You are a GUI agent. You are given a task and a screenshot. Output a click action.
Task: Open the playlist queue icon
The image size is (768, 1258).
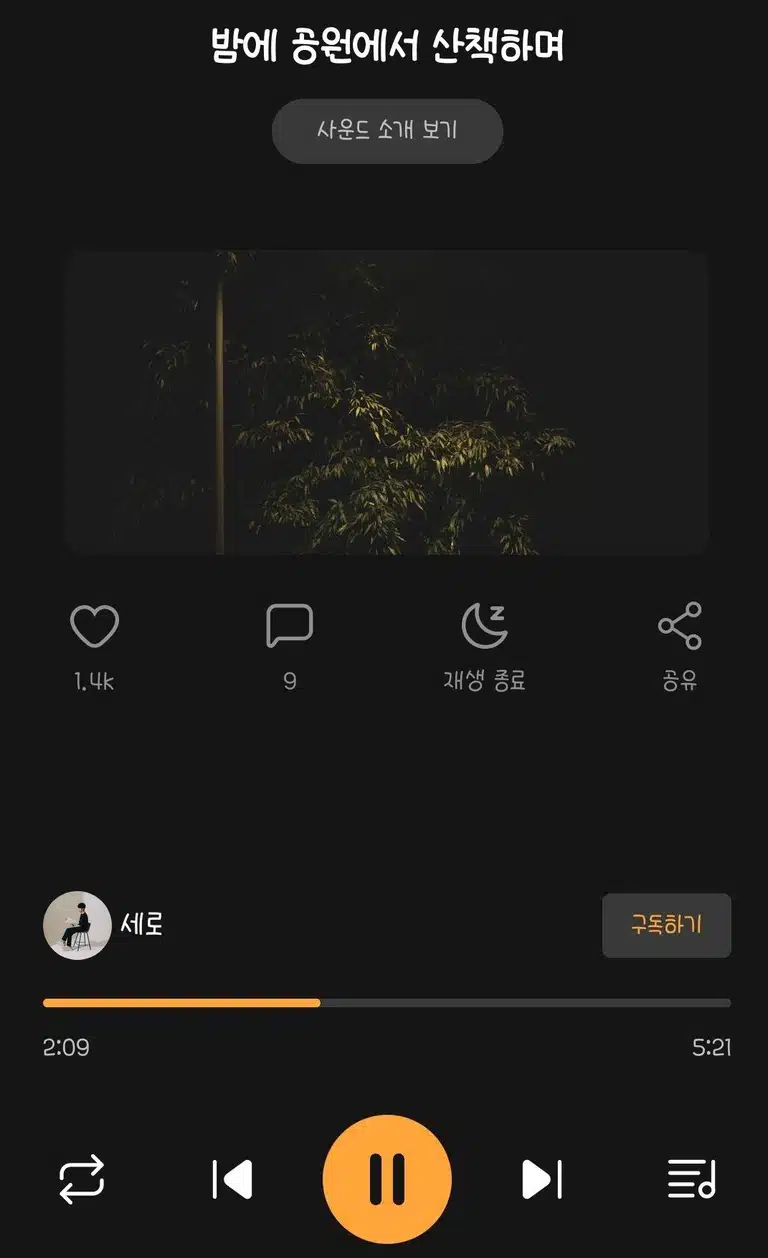coord(692,1180)
